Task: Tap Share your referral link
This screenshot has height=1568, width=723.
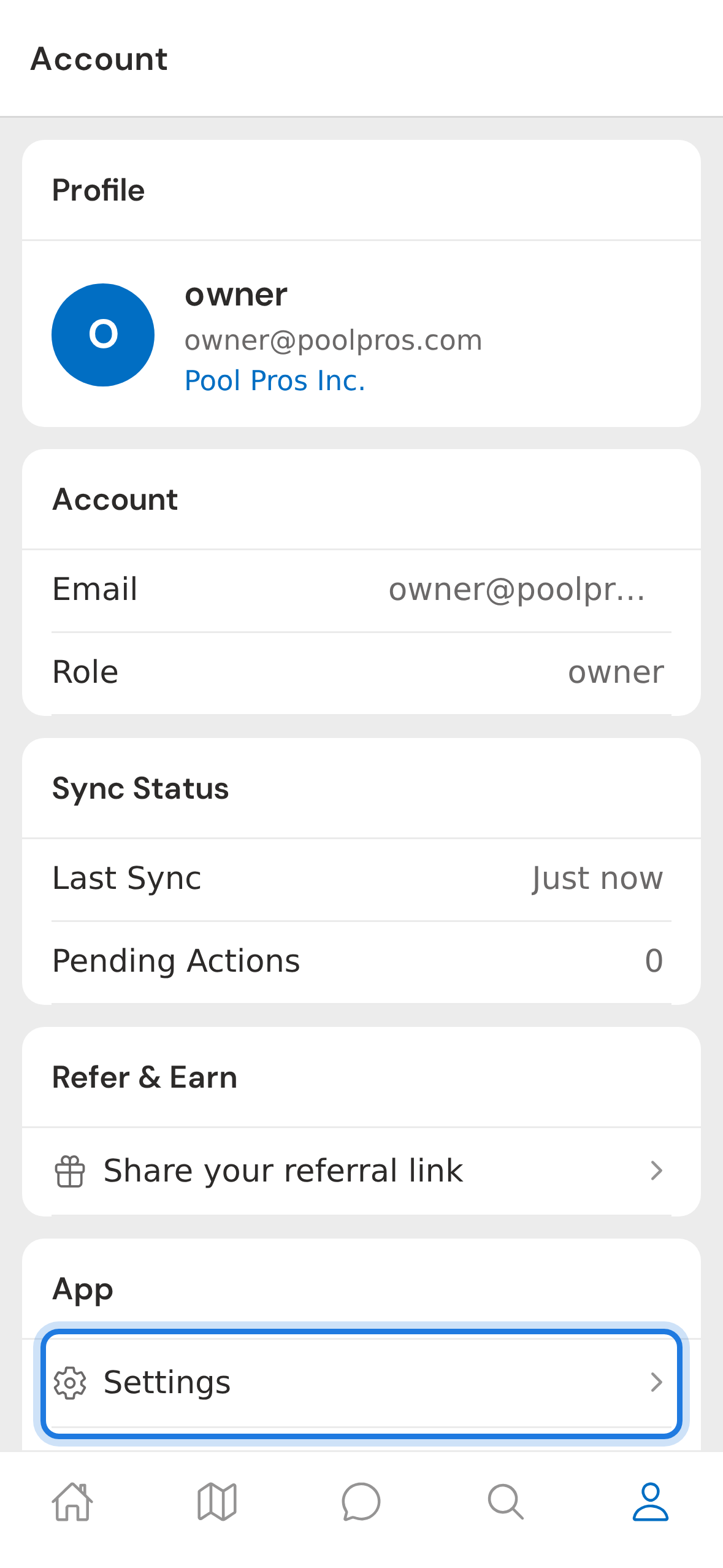Action: [283, 1169]
